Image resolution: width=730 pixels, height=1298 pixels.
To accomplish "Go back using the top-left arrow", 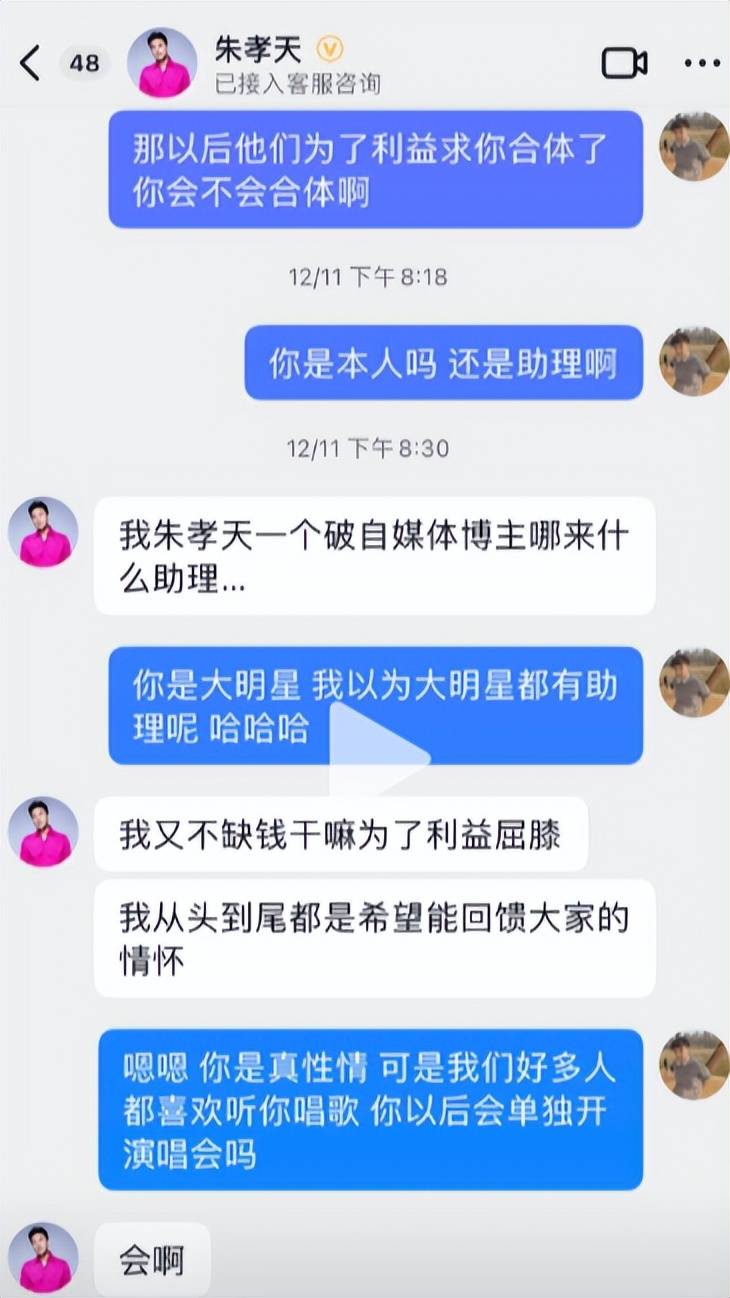I will [x=30, y=63].
